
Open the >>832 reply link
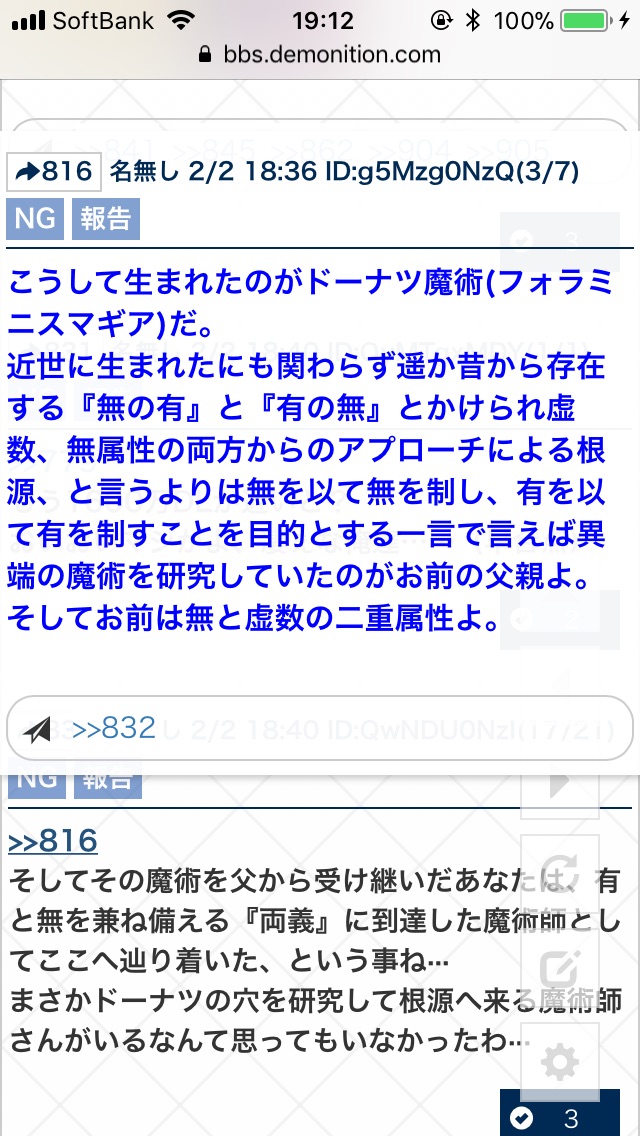coord(114,728)
